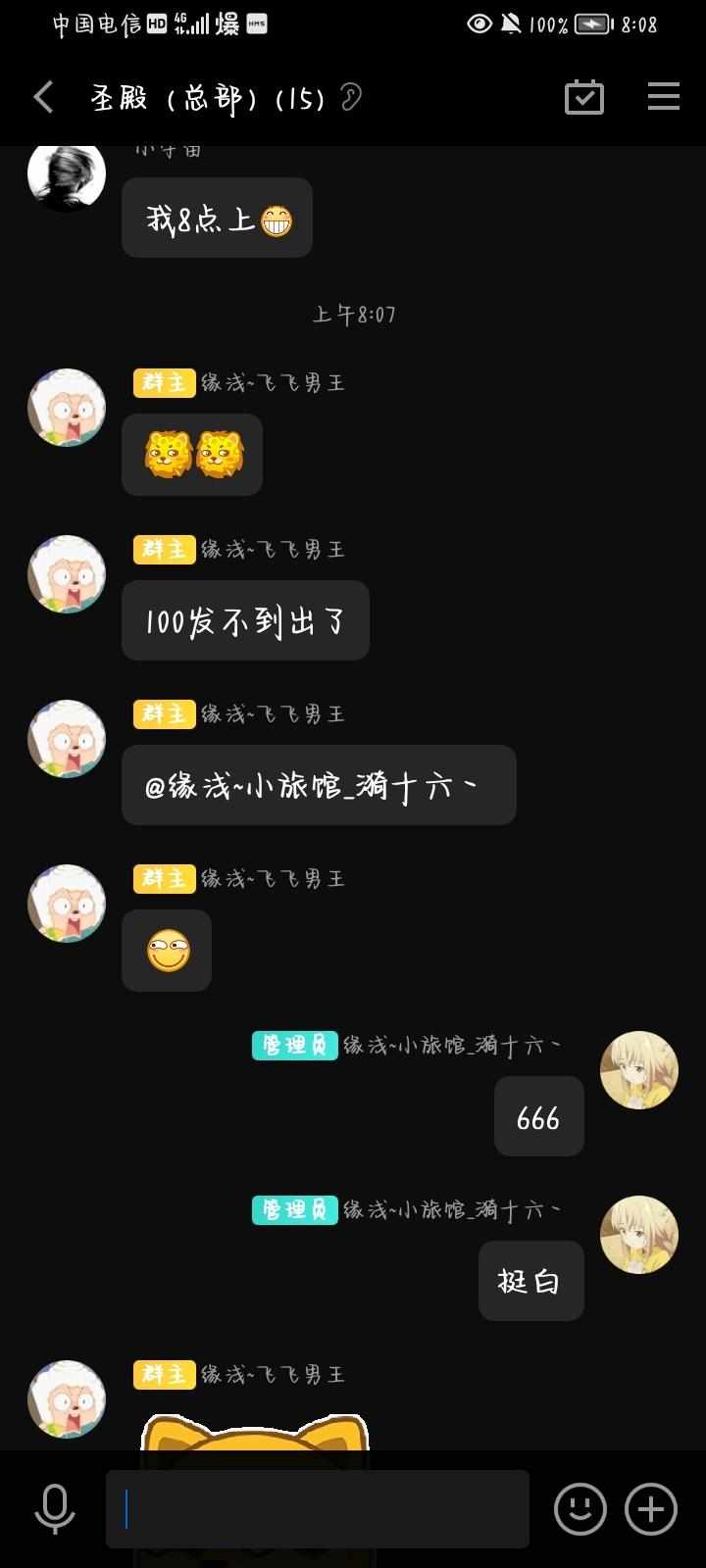Open avatar beside the 挺白 message

tap(639, 1235)
